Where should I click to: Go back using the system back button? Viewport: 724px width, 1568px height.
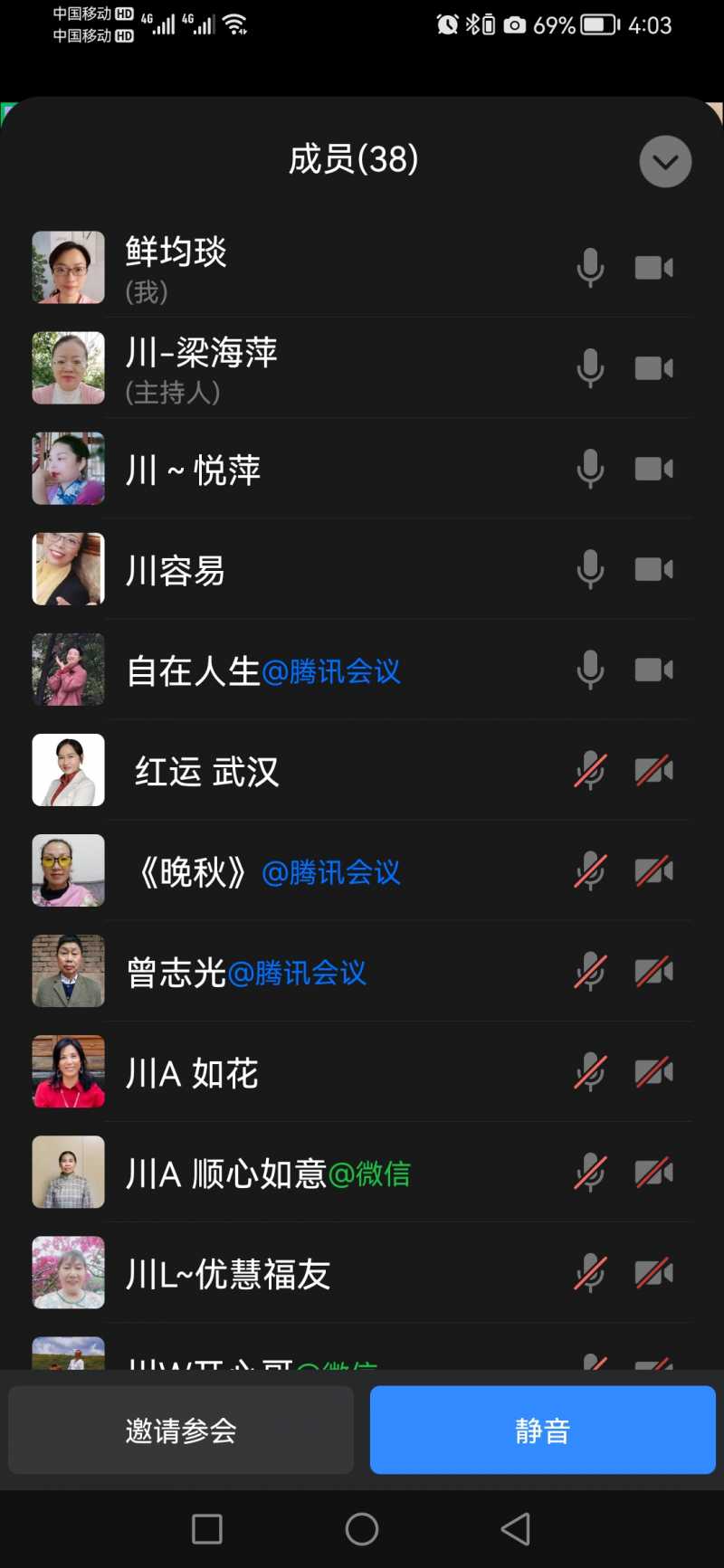(515, 1529)
